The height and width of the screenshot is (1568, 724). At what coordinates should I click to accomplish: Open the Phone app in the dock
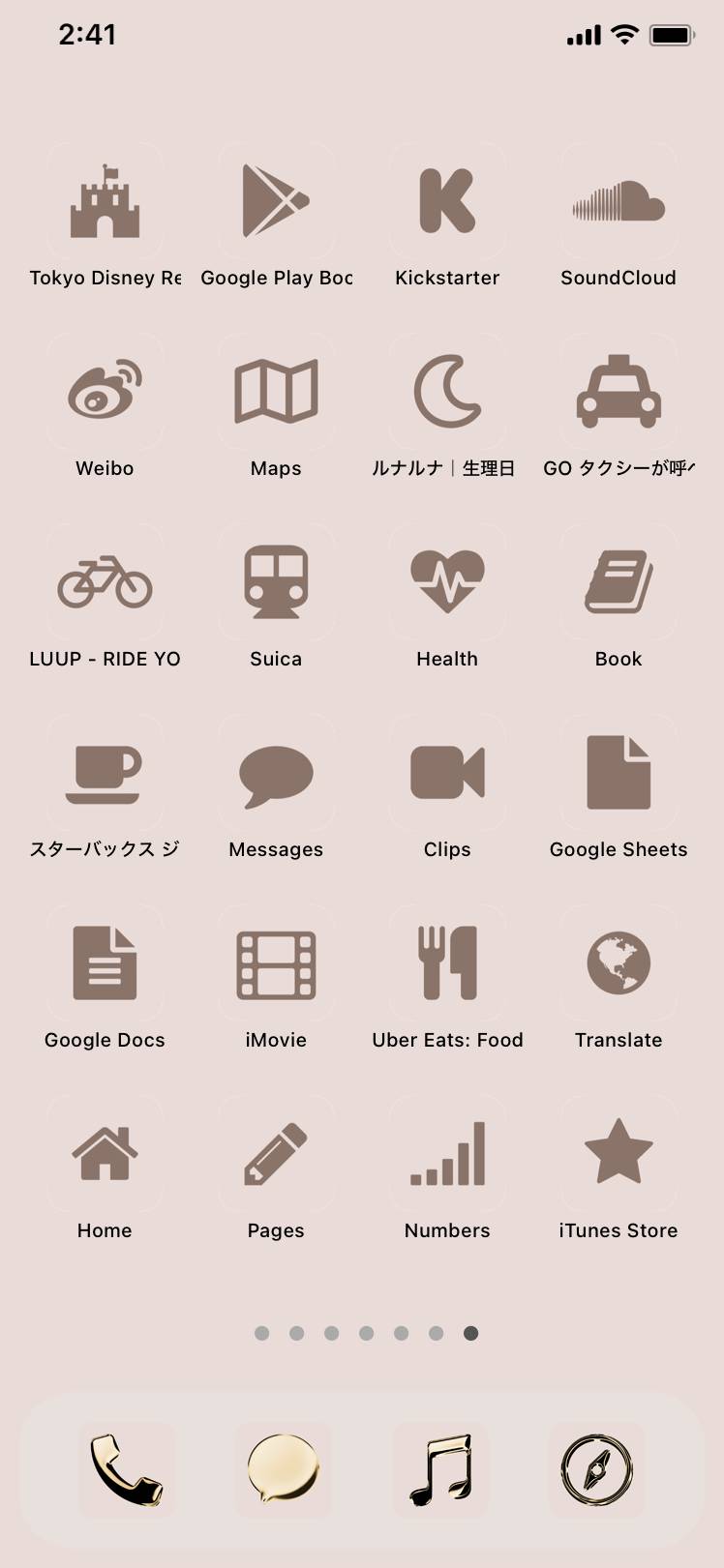coord(127,1469)
